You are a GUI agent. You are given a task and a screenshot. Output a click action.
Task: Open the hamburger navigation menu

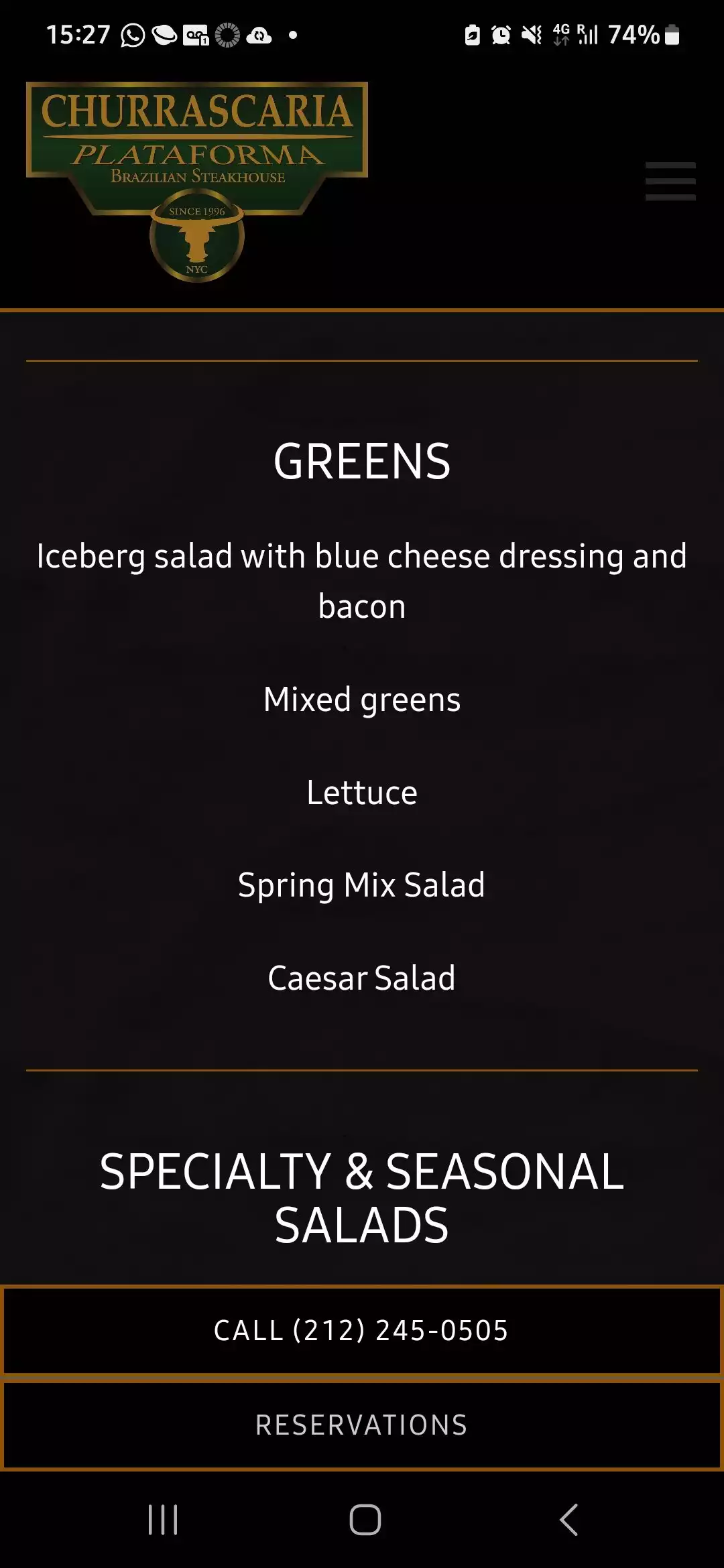click(670, 181)
